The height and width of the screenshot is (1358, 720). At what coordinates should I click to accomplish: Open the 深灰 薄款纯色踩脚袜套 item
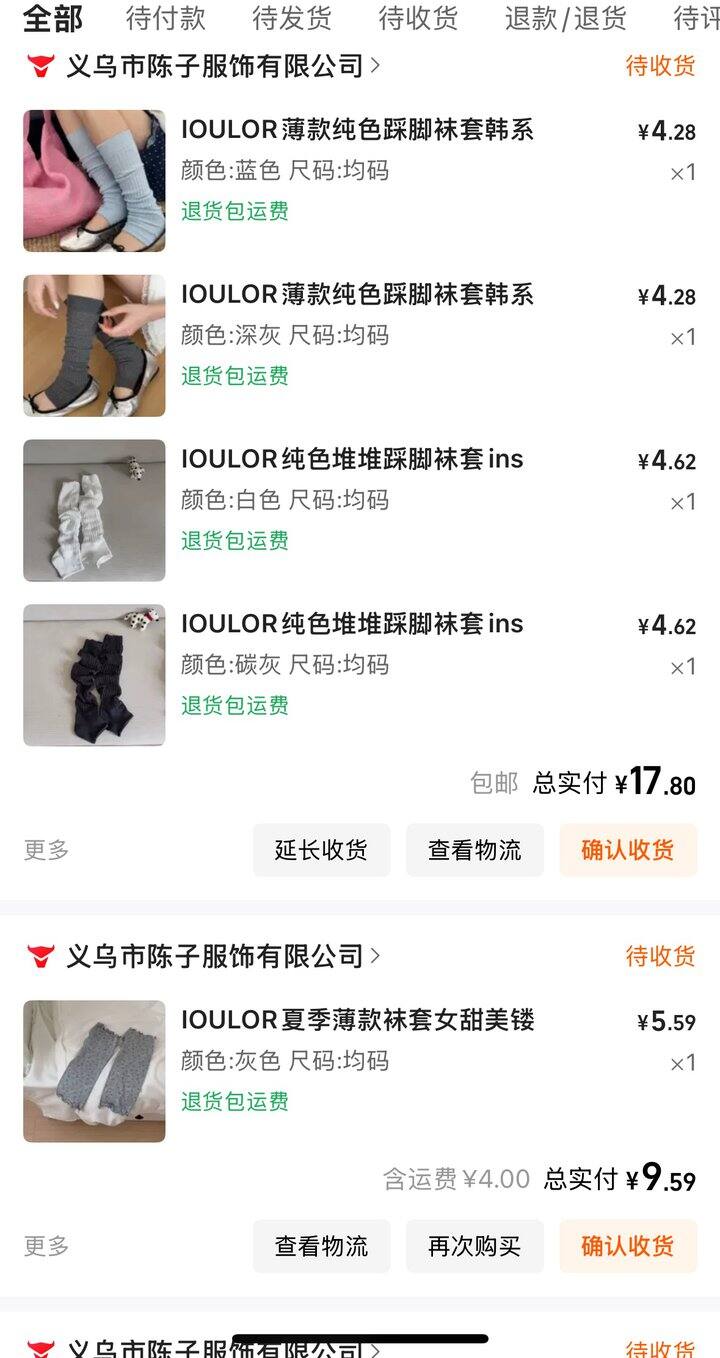pos(357,295)
